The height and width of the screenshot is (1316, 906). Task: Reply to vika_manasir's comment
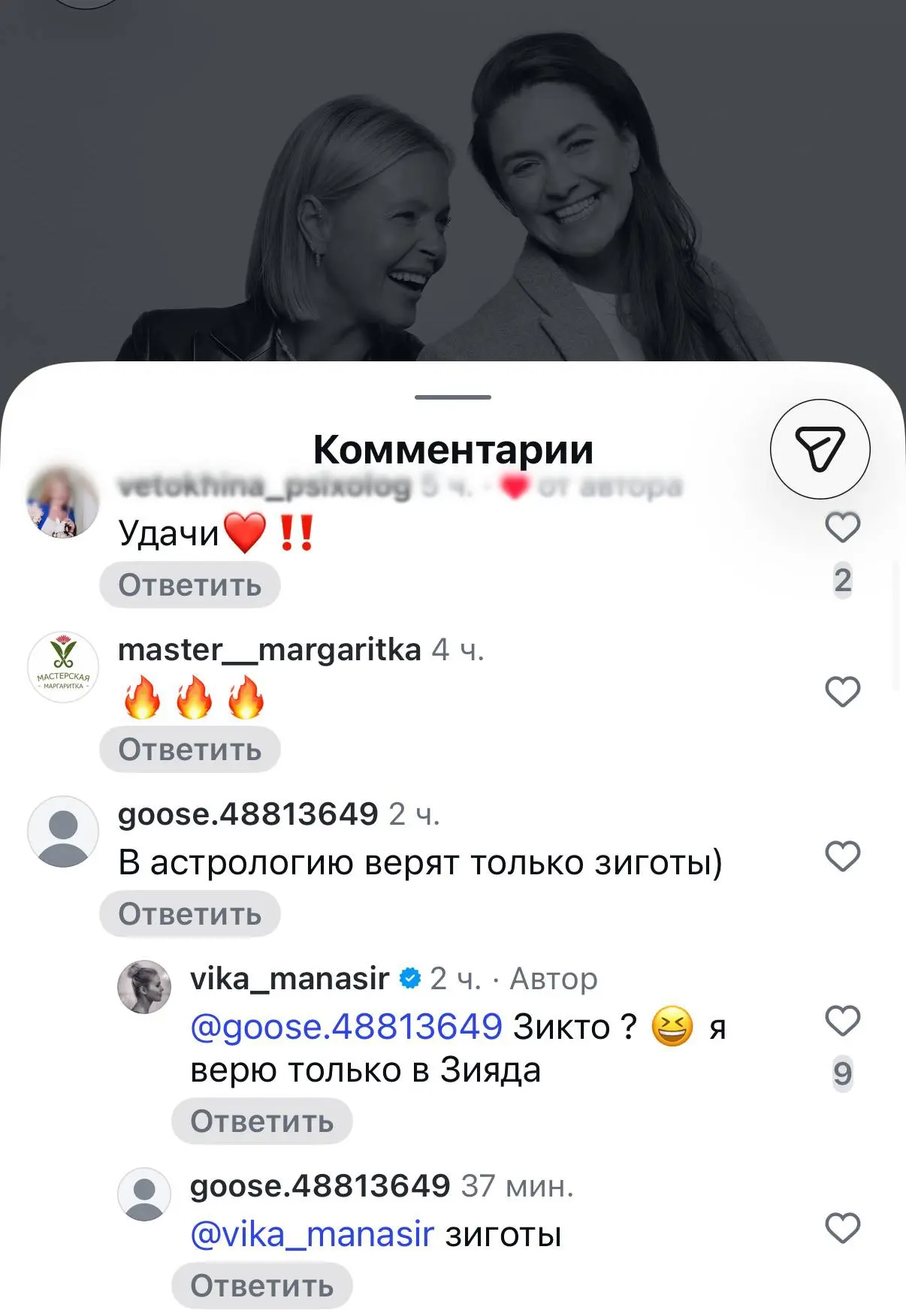coord(262,1121)
